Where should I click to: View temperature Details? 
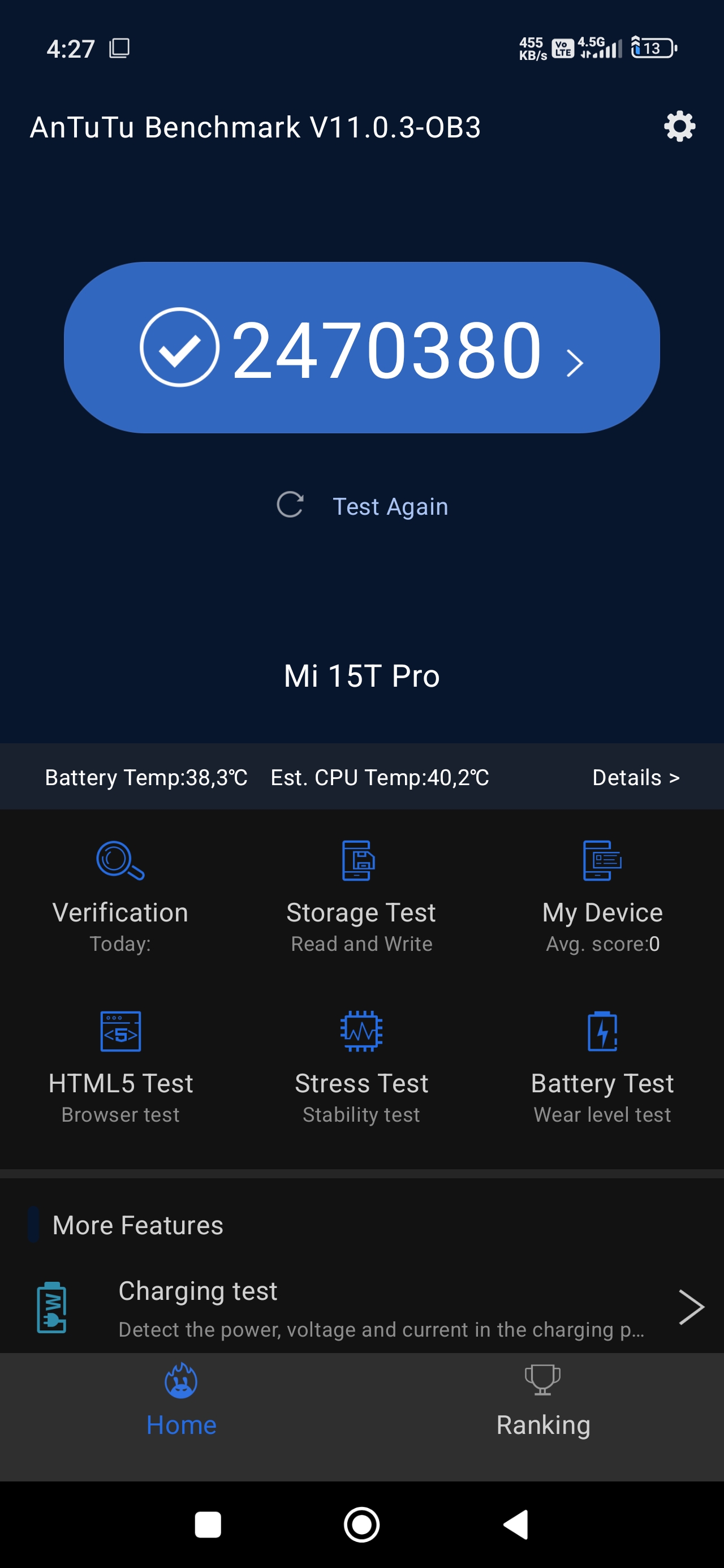pyautogui.click(x=635, y=777)
